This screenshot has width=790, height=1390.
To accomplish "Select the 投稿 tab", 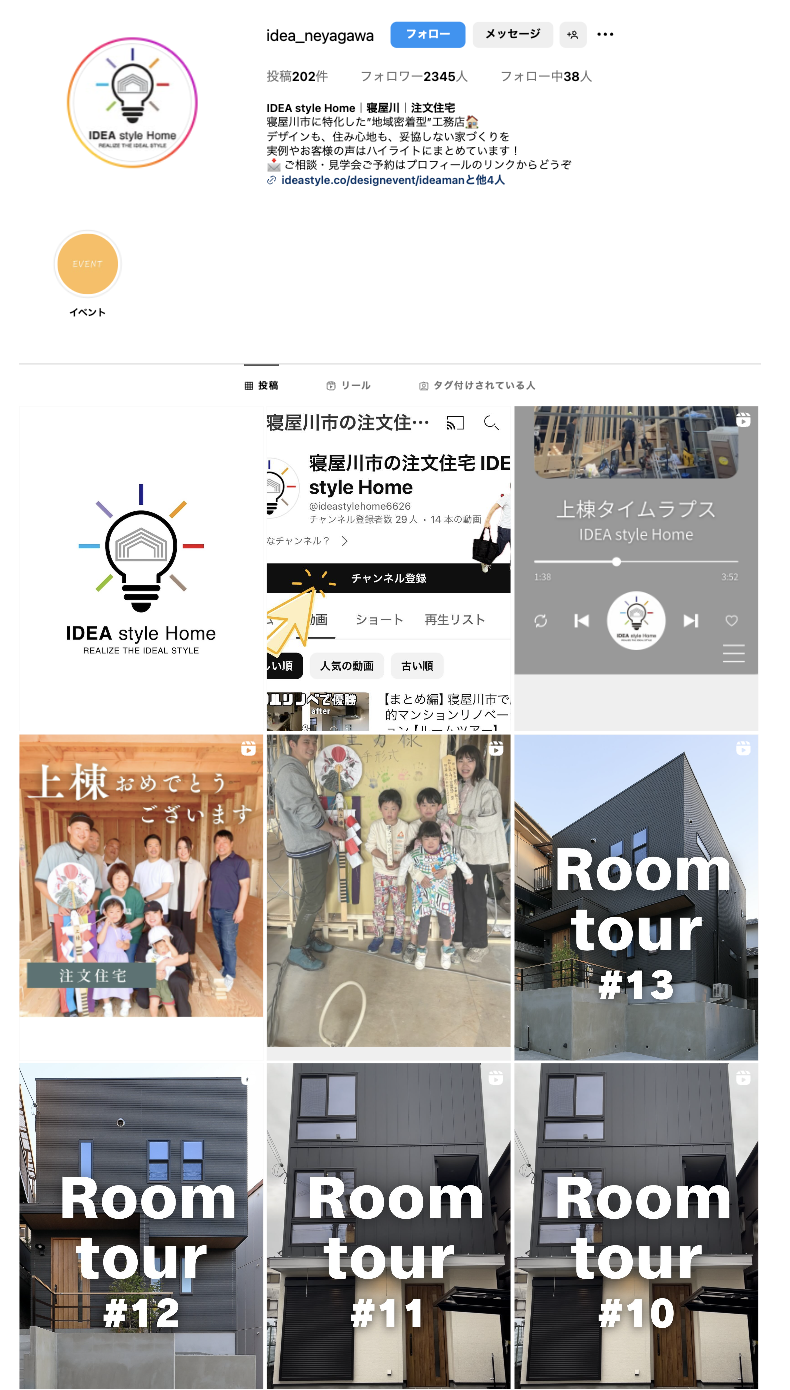I will [262, 385].
